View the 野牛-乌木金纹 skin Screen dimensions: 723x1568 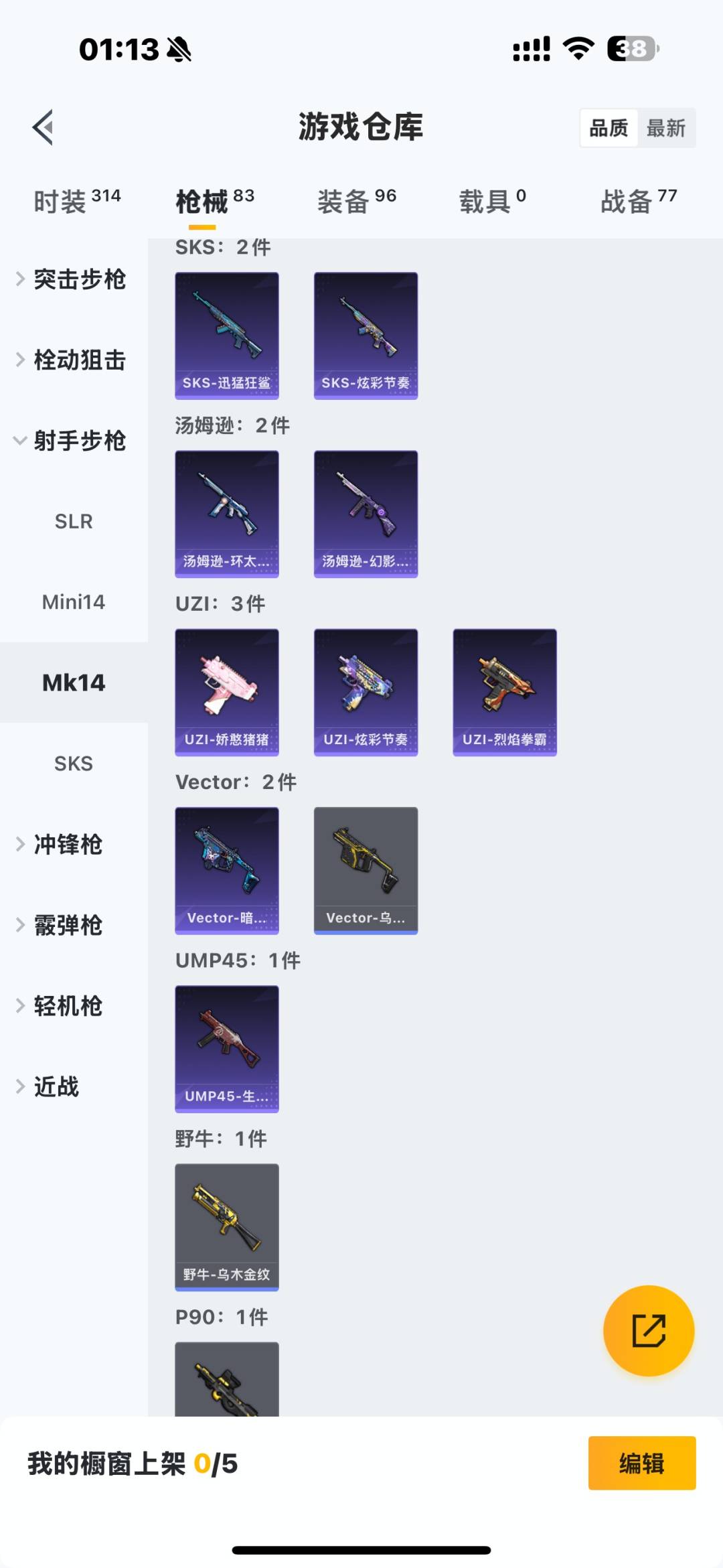(x=227, y=1226)
